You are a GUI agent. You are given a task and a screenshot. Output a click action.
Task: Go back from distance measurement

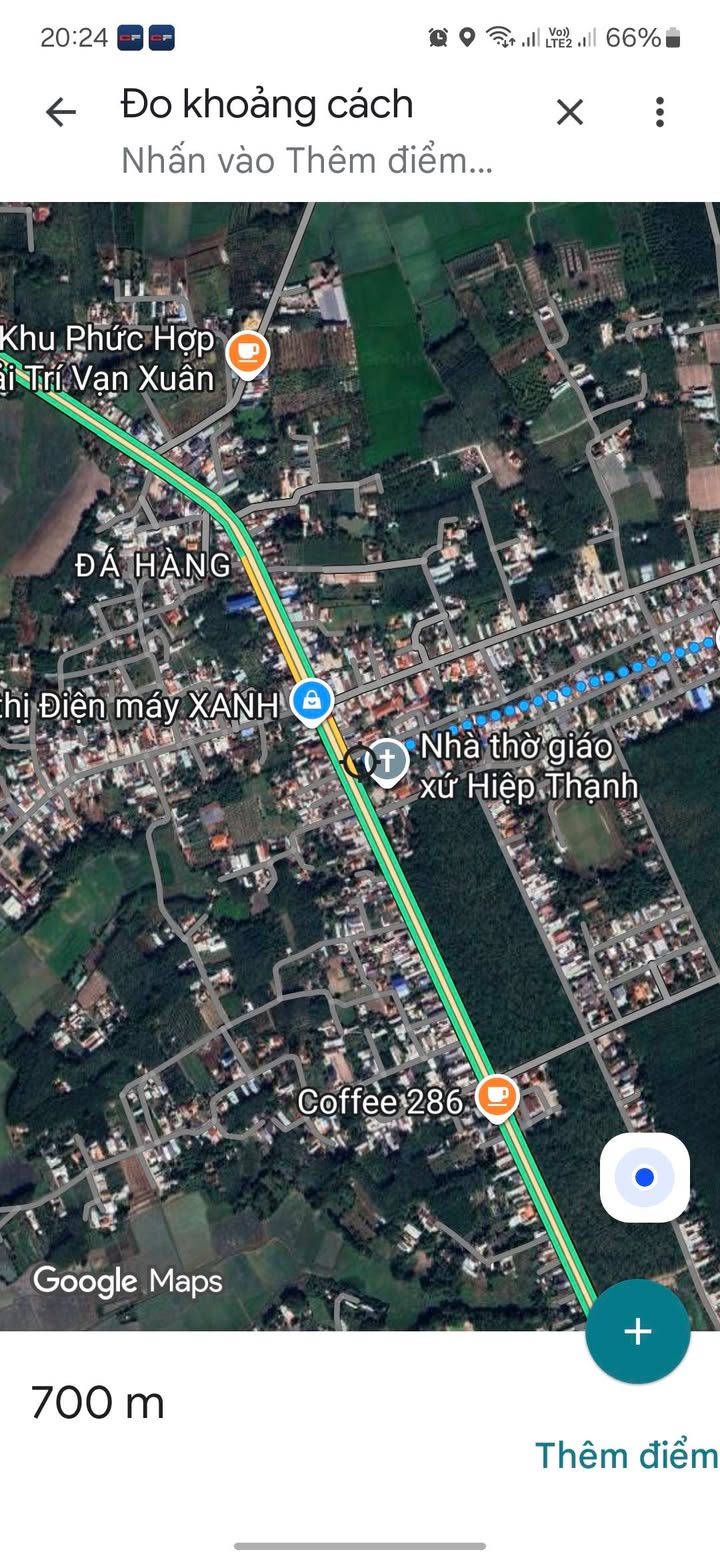61,112
